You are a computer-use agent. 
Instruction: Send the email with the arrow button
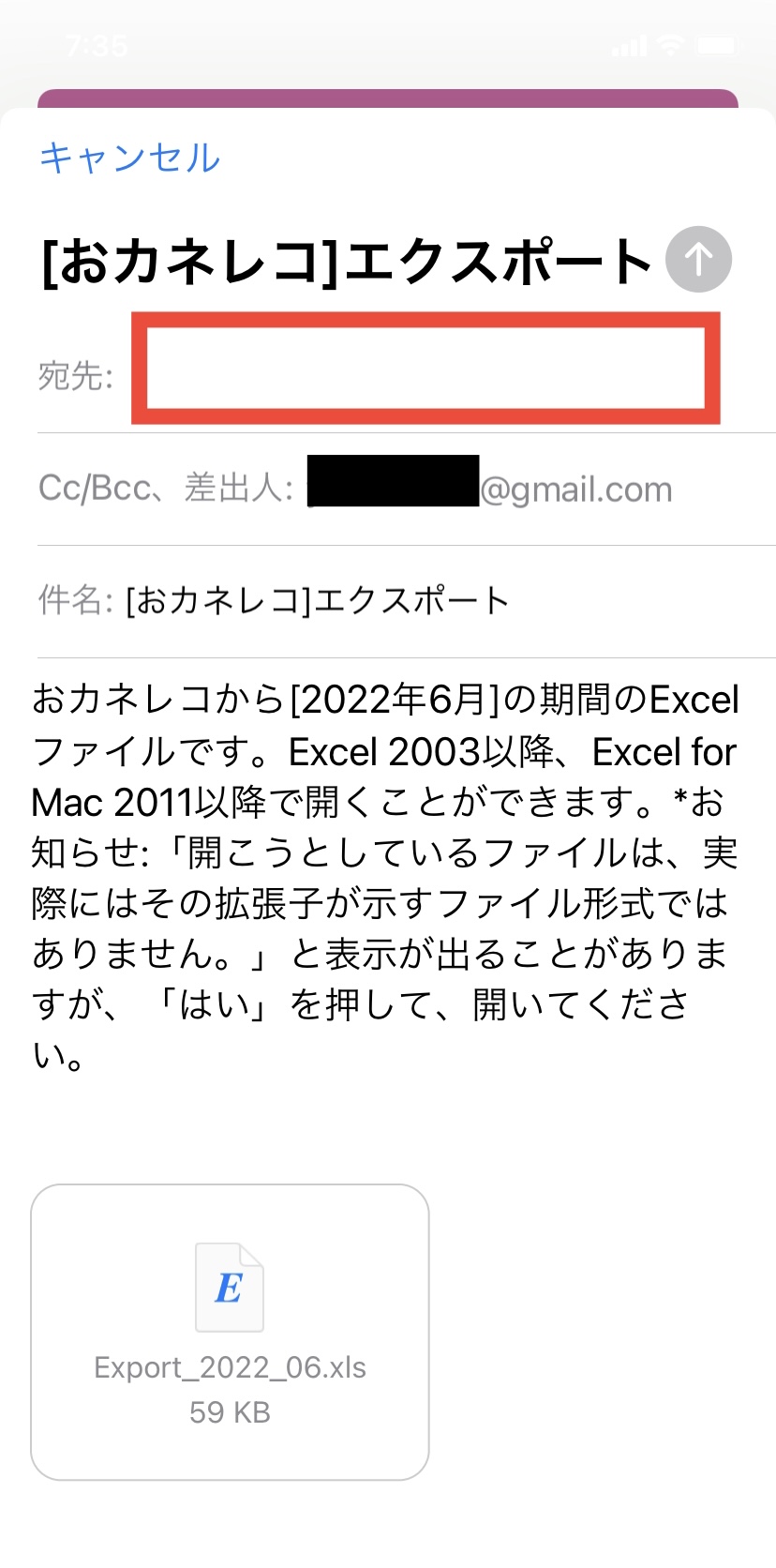point(698,259)
